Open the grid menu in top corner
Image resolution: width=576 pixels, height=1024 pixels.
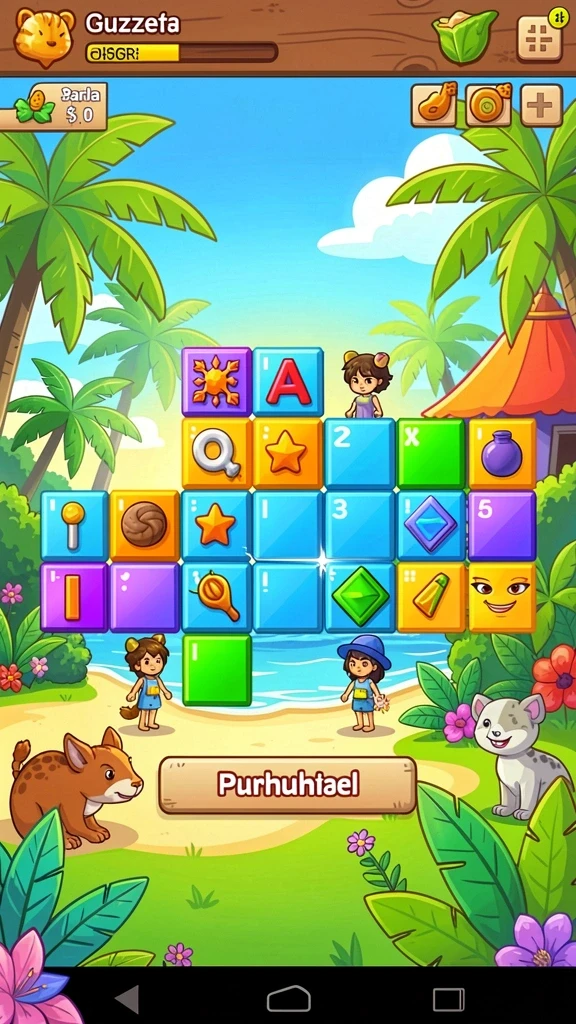pos(539,37)
